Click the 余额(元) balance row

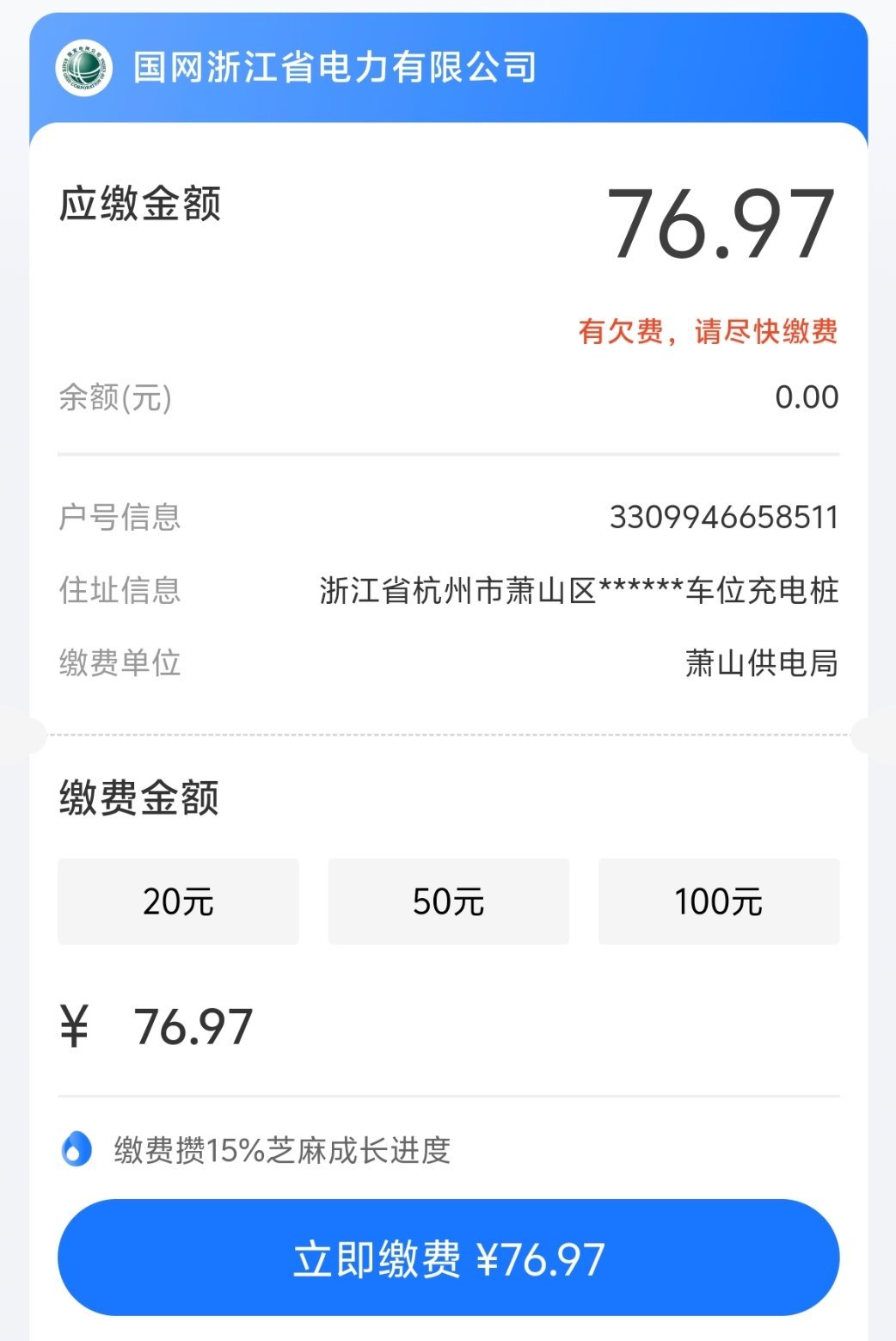(114, 397)
